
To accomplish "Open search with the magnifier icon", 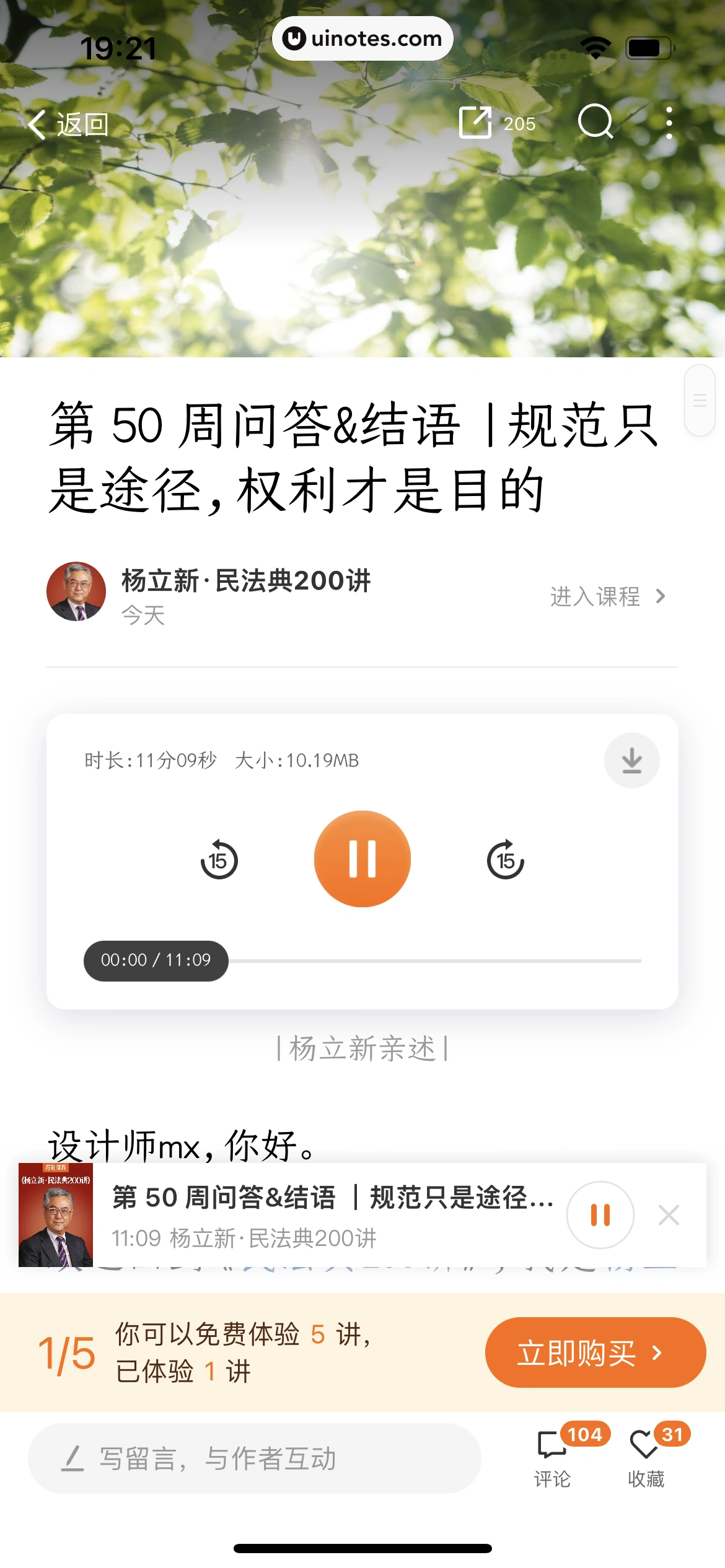I will tap(595, 122).
